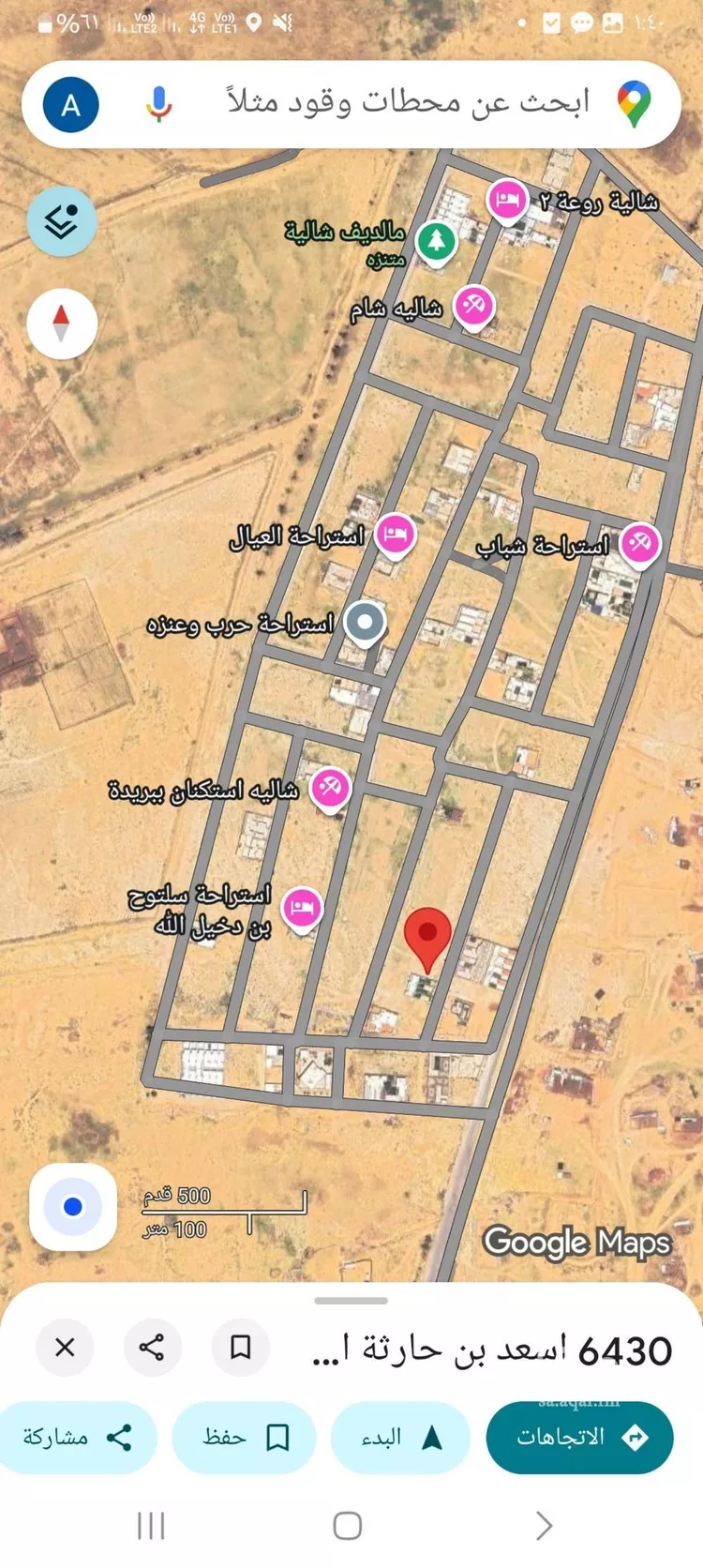Go to the system home screen

coord(348,1526)
